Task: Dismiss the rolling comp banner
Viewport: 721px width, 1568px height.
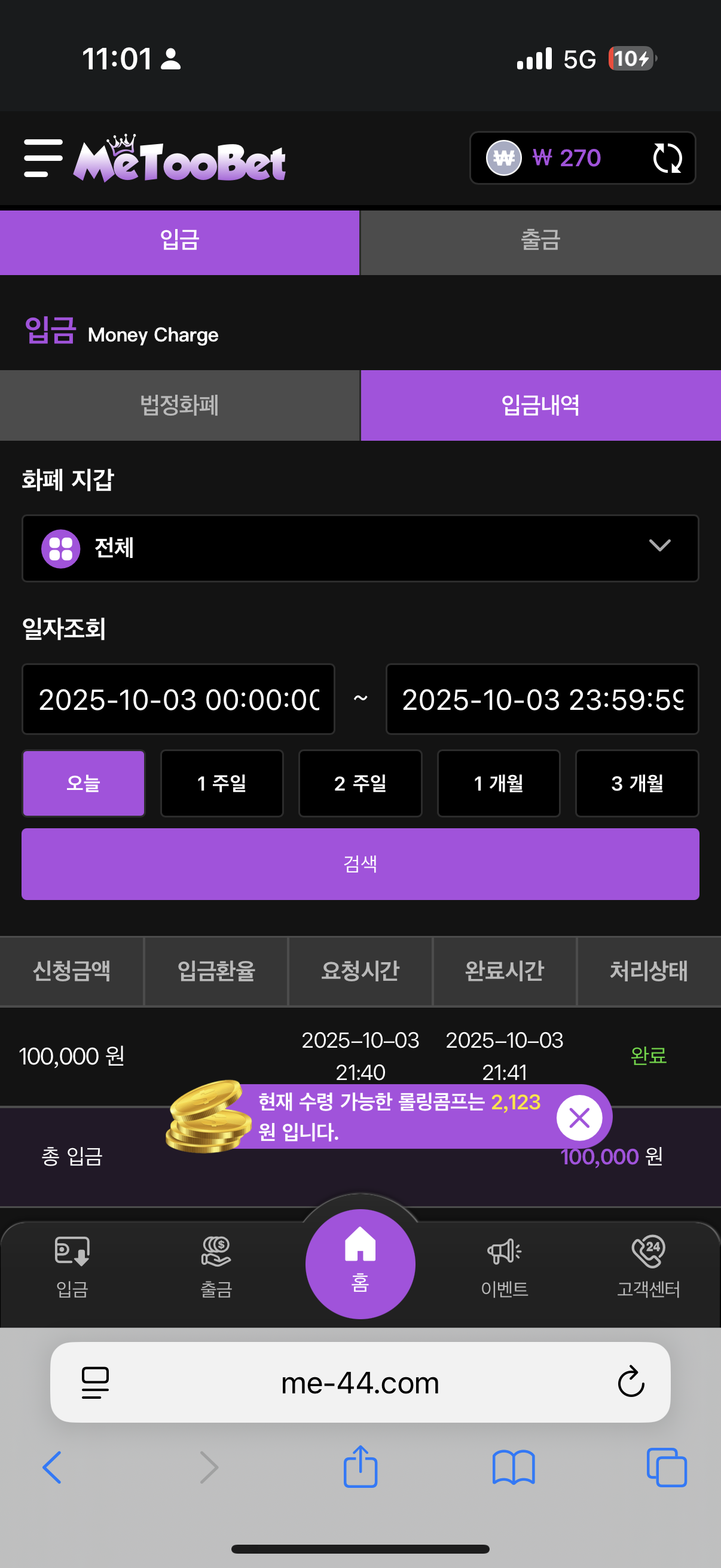Action: point(579,1118)
